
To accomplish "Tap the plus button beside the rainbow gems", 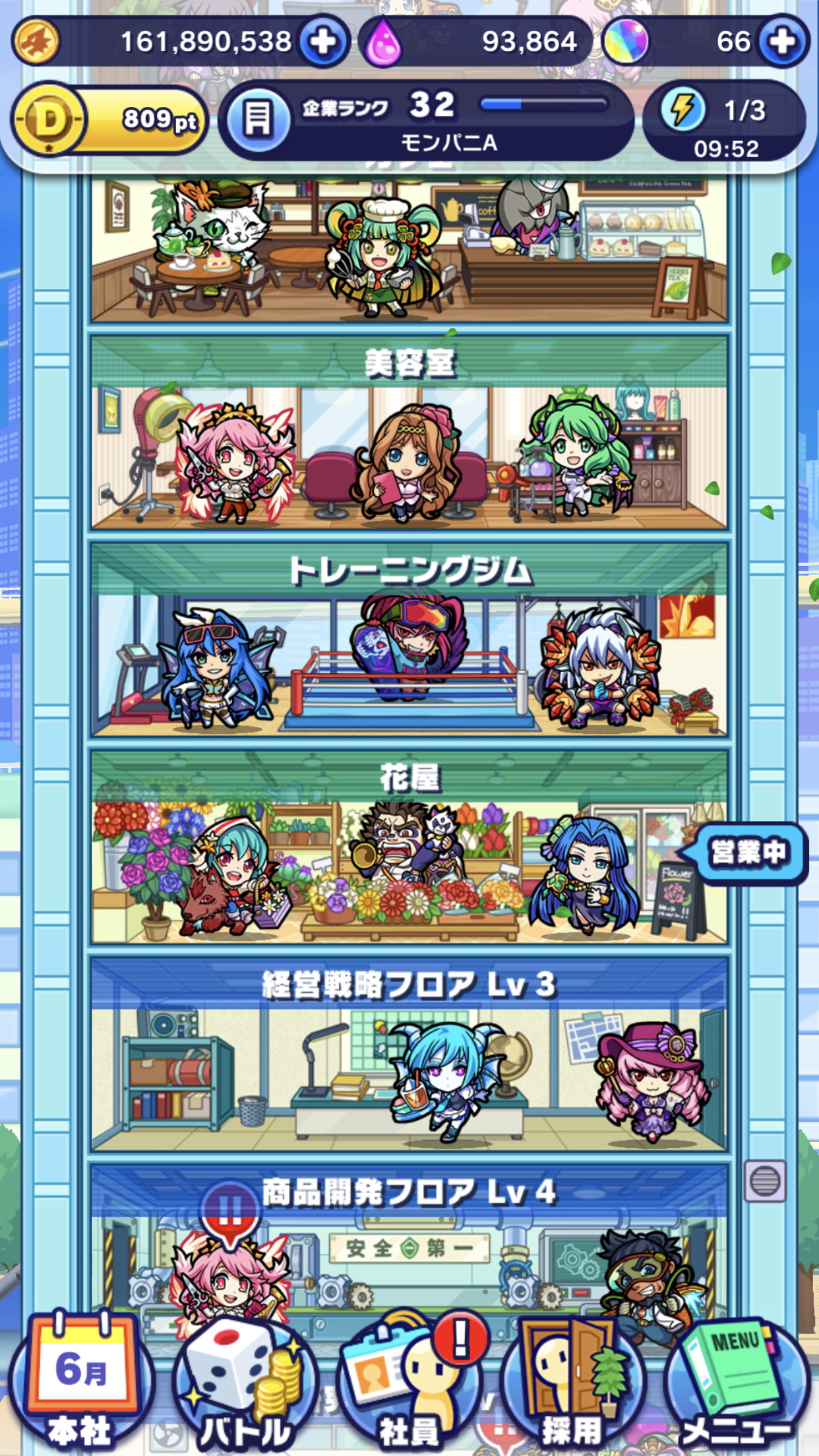I will point(782,42).
